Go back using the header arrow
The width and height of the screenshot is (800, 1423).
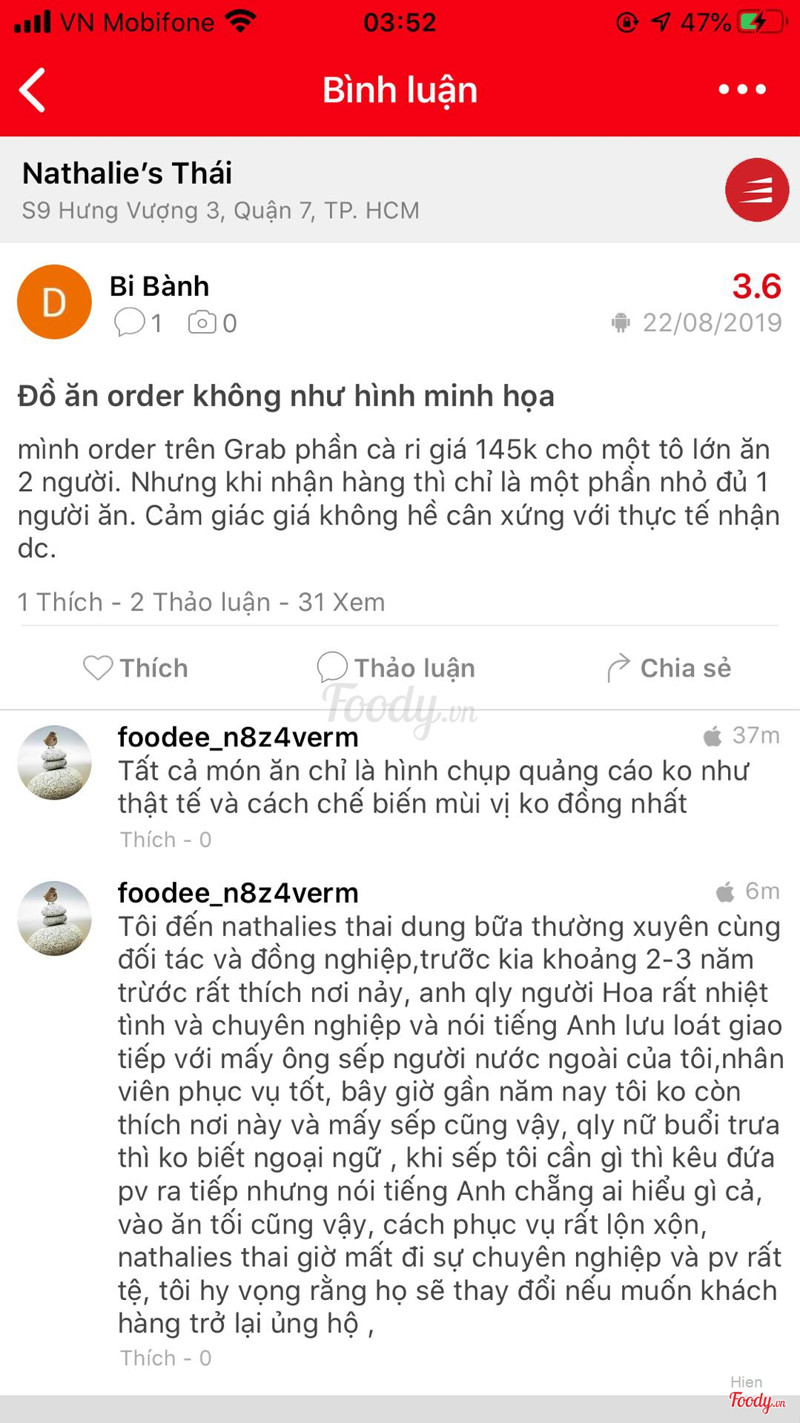point(33,90)
